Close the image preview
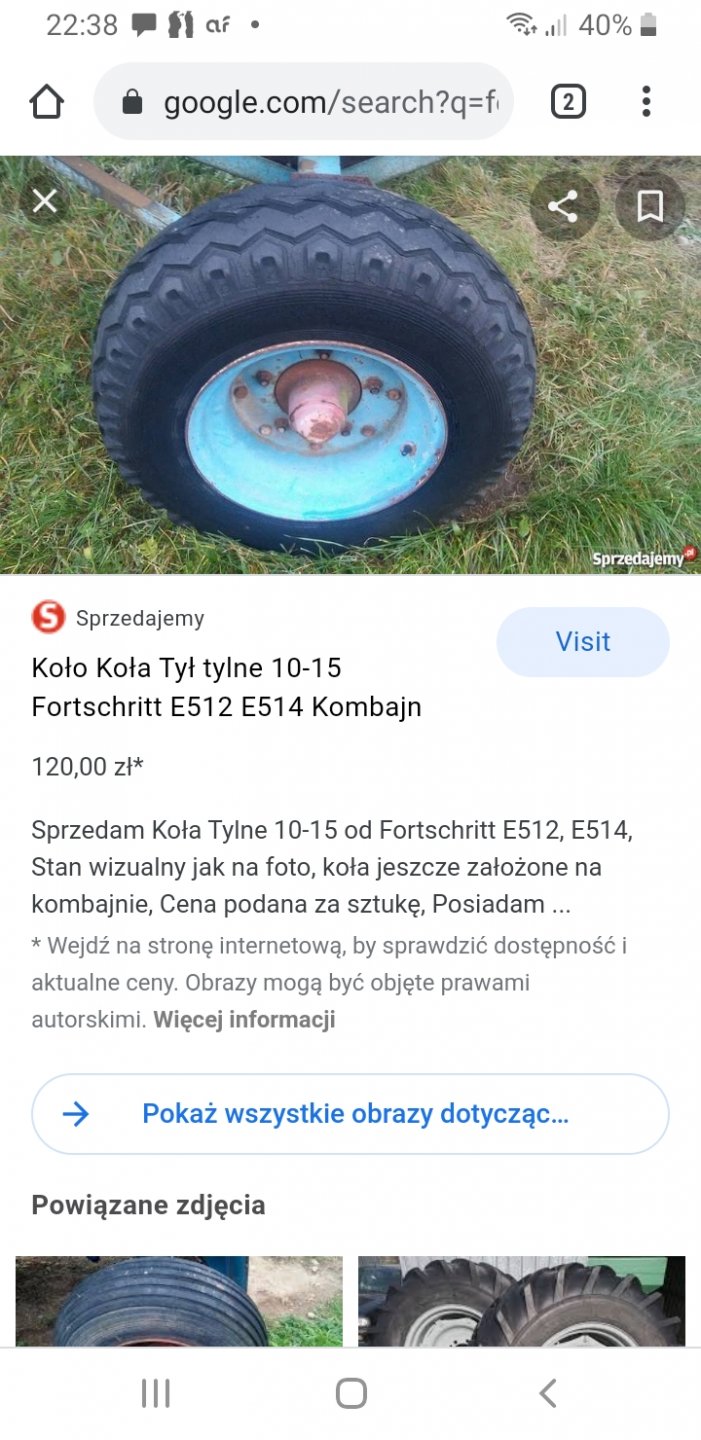Screen dimensions: 701x1440 point(44,202)
